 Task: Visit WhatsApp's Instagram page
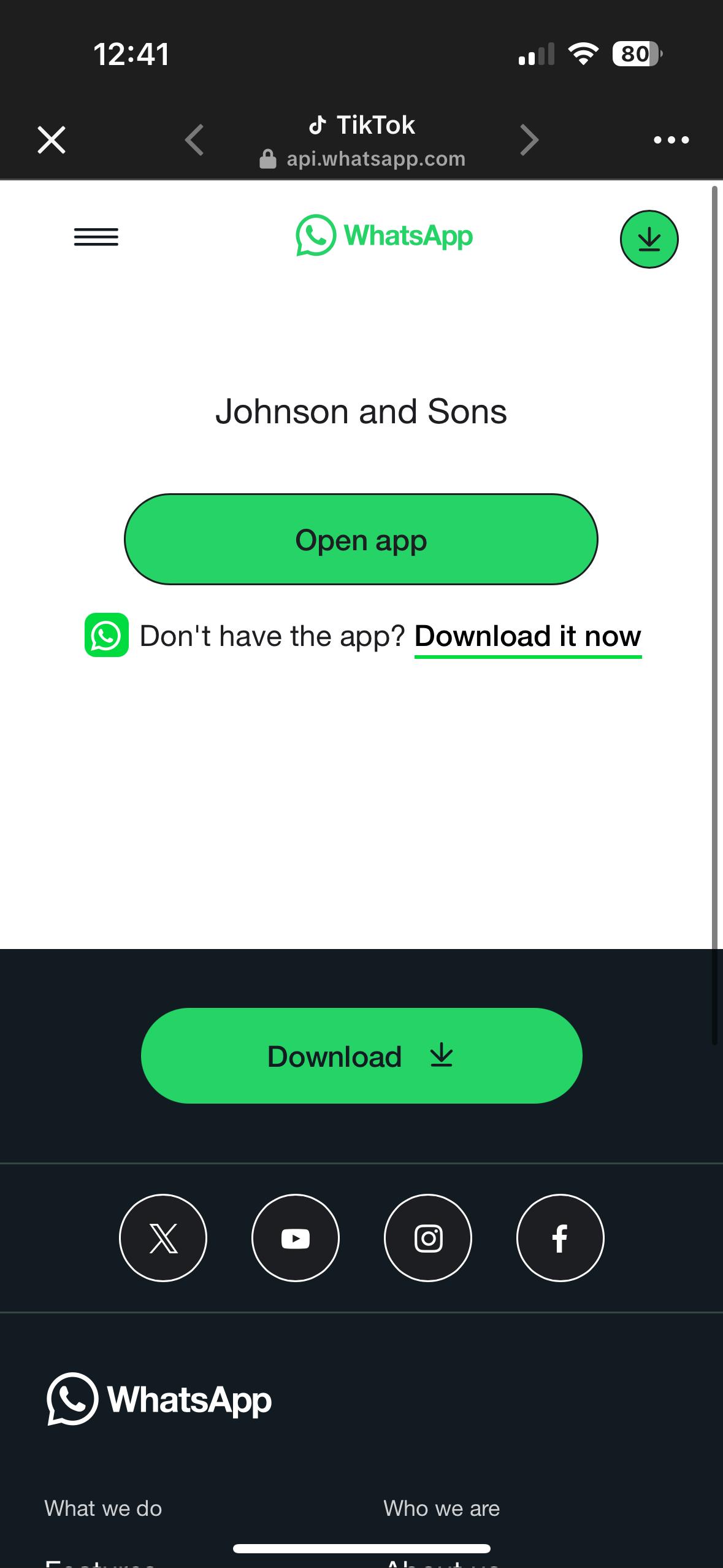point(428,1238)
